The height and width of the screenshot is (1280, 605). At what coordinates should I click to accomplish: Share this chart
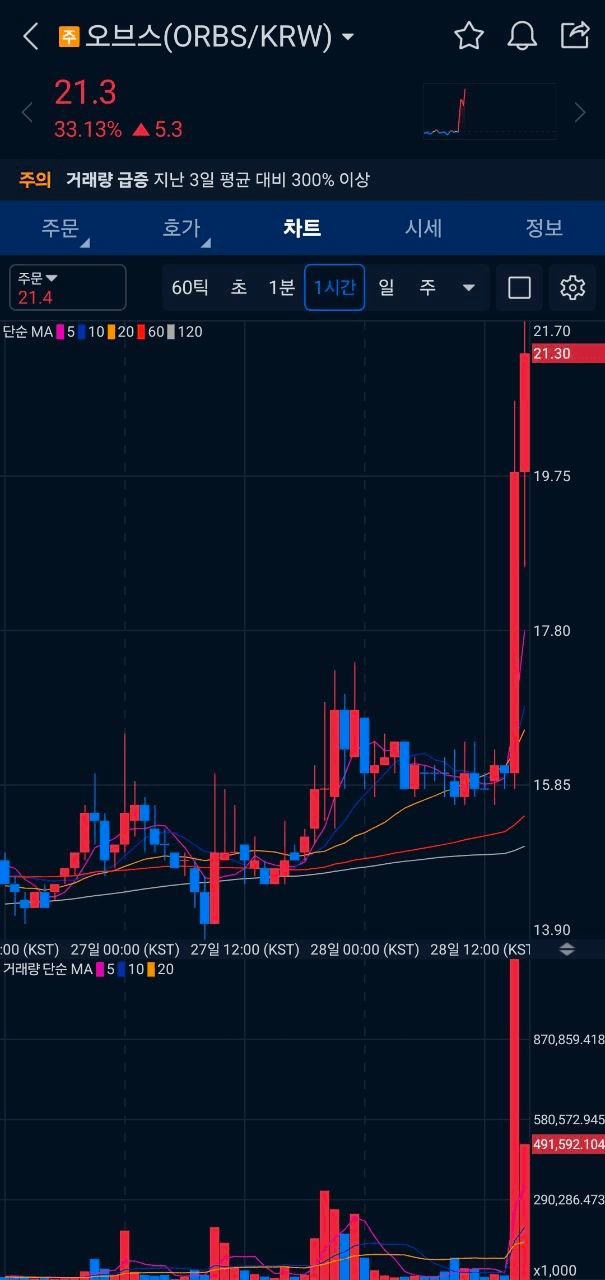pyautogui.click(x=575, y=36)
